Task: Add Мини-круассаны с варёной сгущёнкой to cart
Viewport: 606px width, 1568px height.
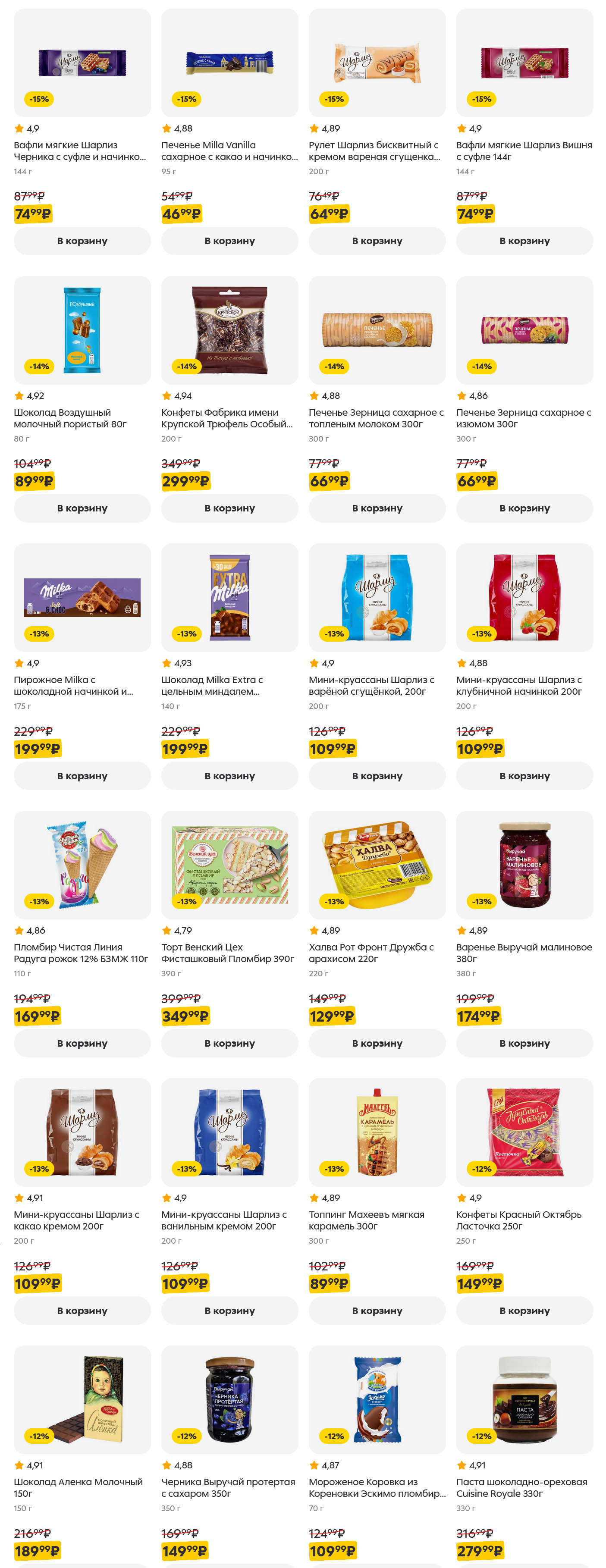Action: pos(377,775)
